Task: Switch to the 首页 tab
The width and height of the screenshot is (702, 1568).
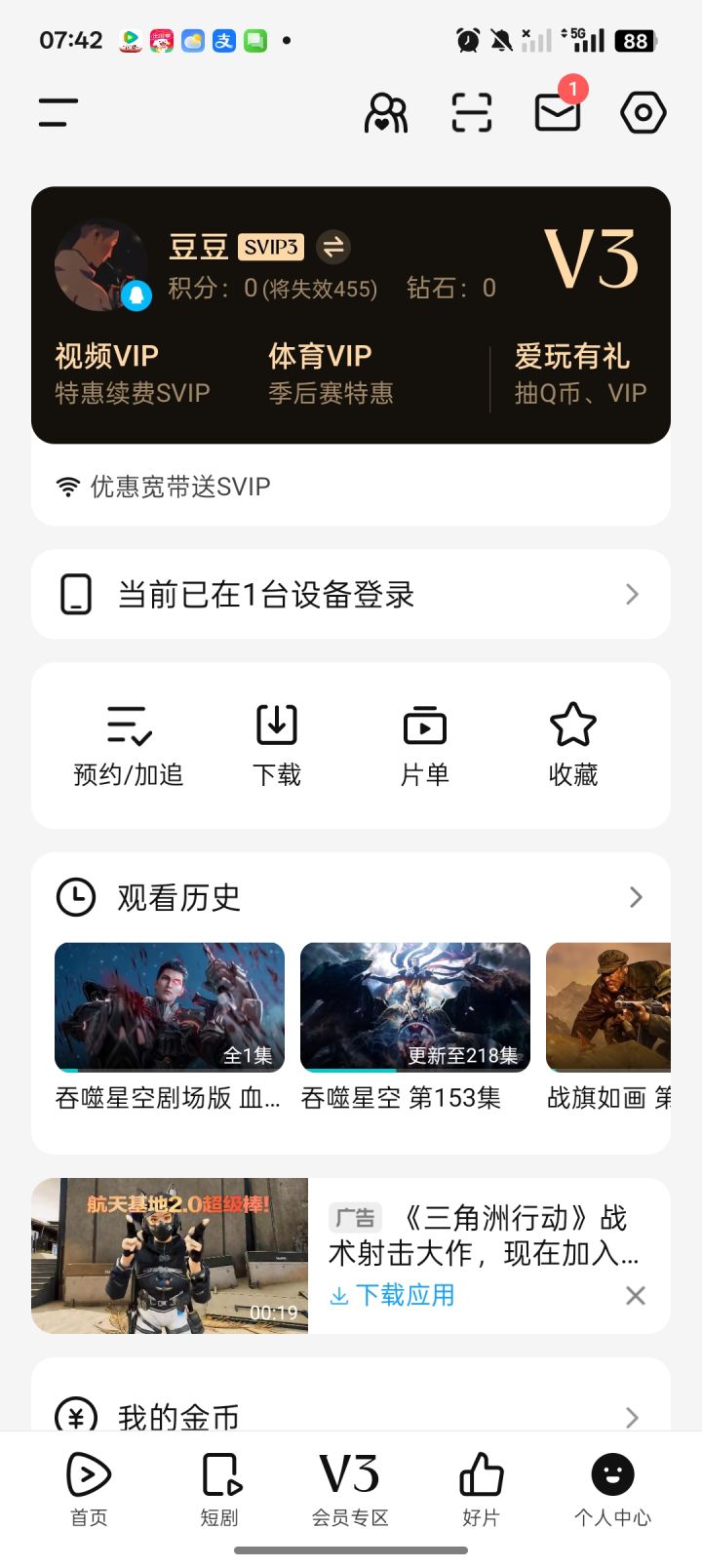Action: click(x=89, y=1488)
